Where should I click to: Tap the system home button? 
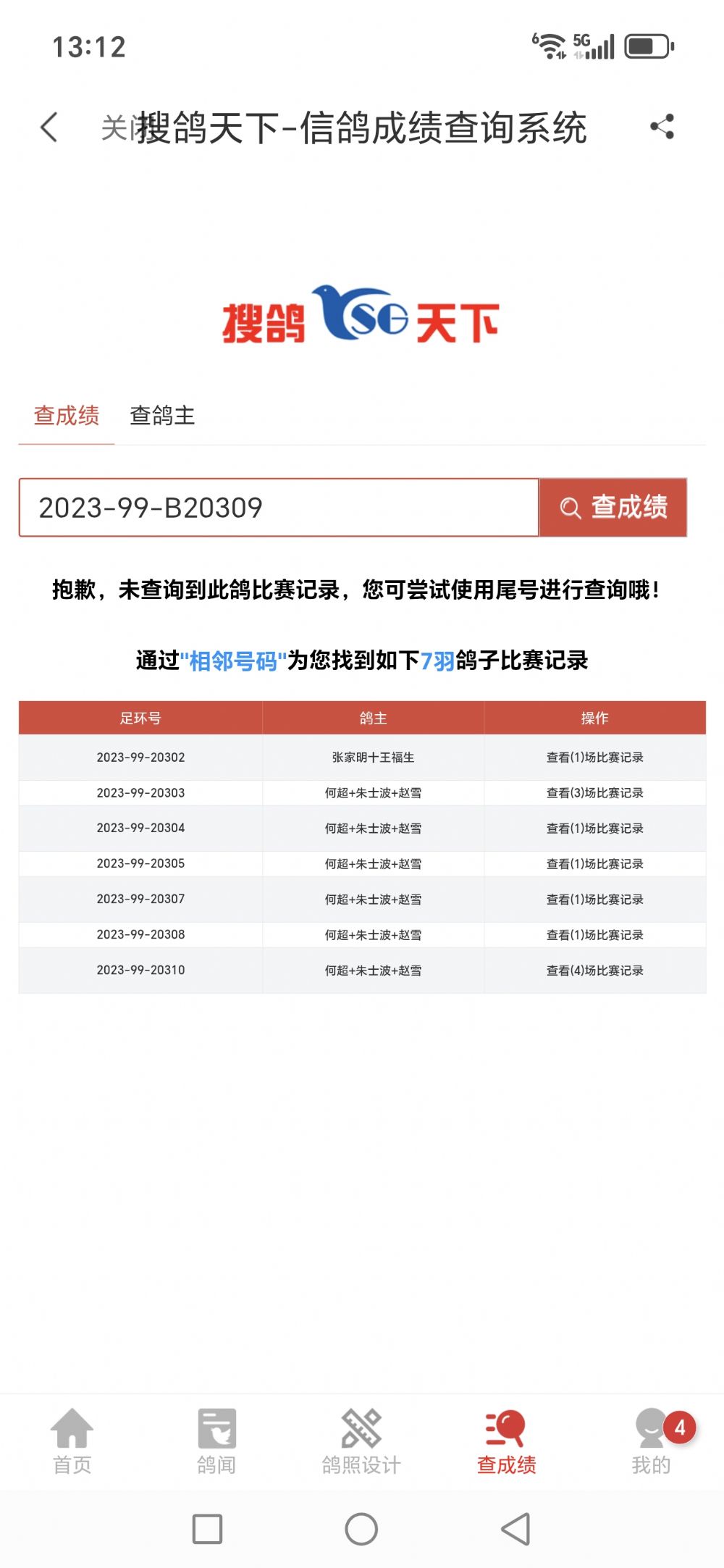361,1530
